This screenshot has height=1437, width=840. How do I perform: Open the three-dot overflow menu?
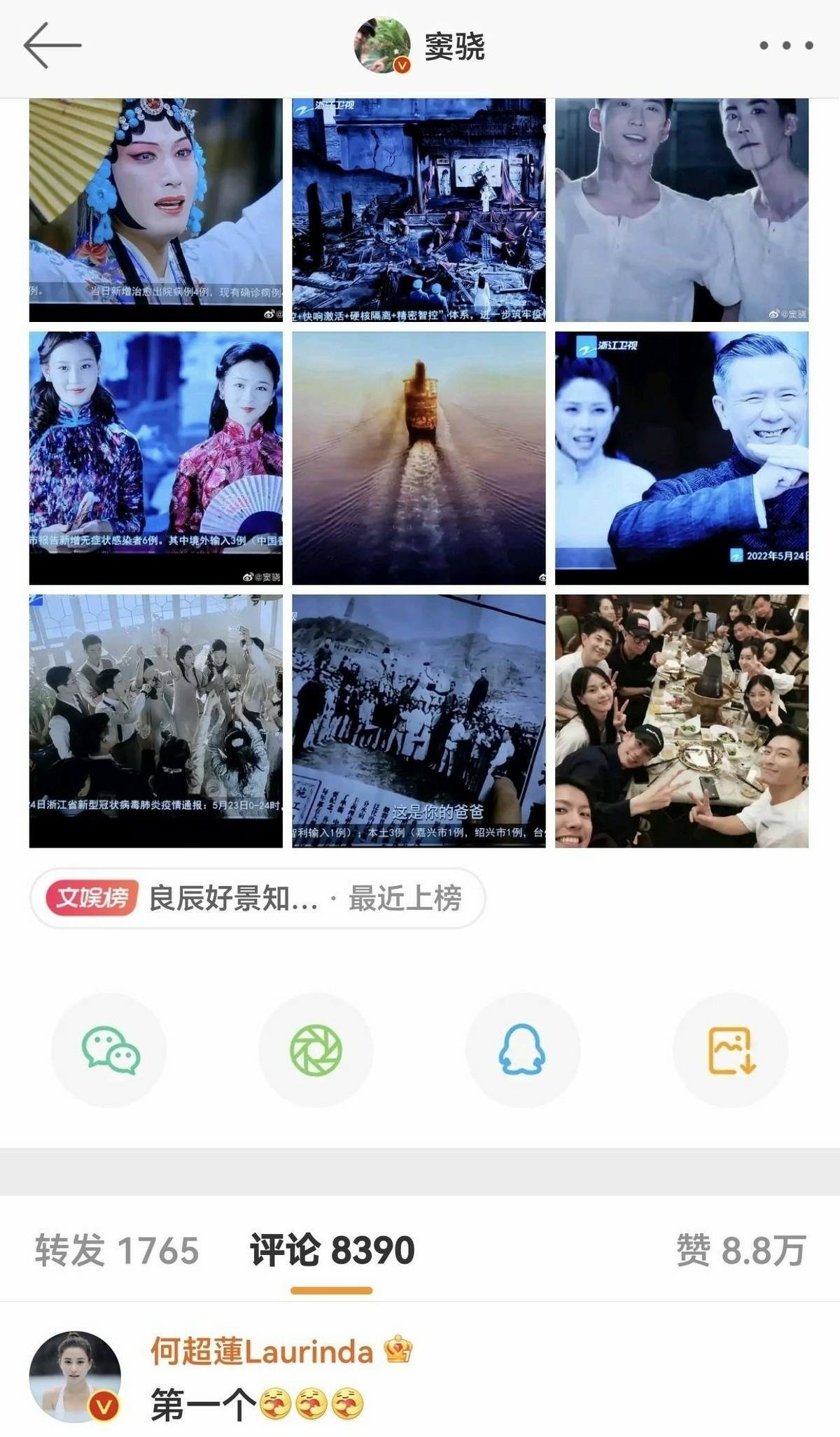pos(785,46)
